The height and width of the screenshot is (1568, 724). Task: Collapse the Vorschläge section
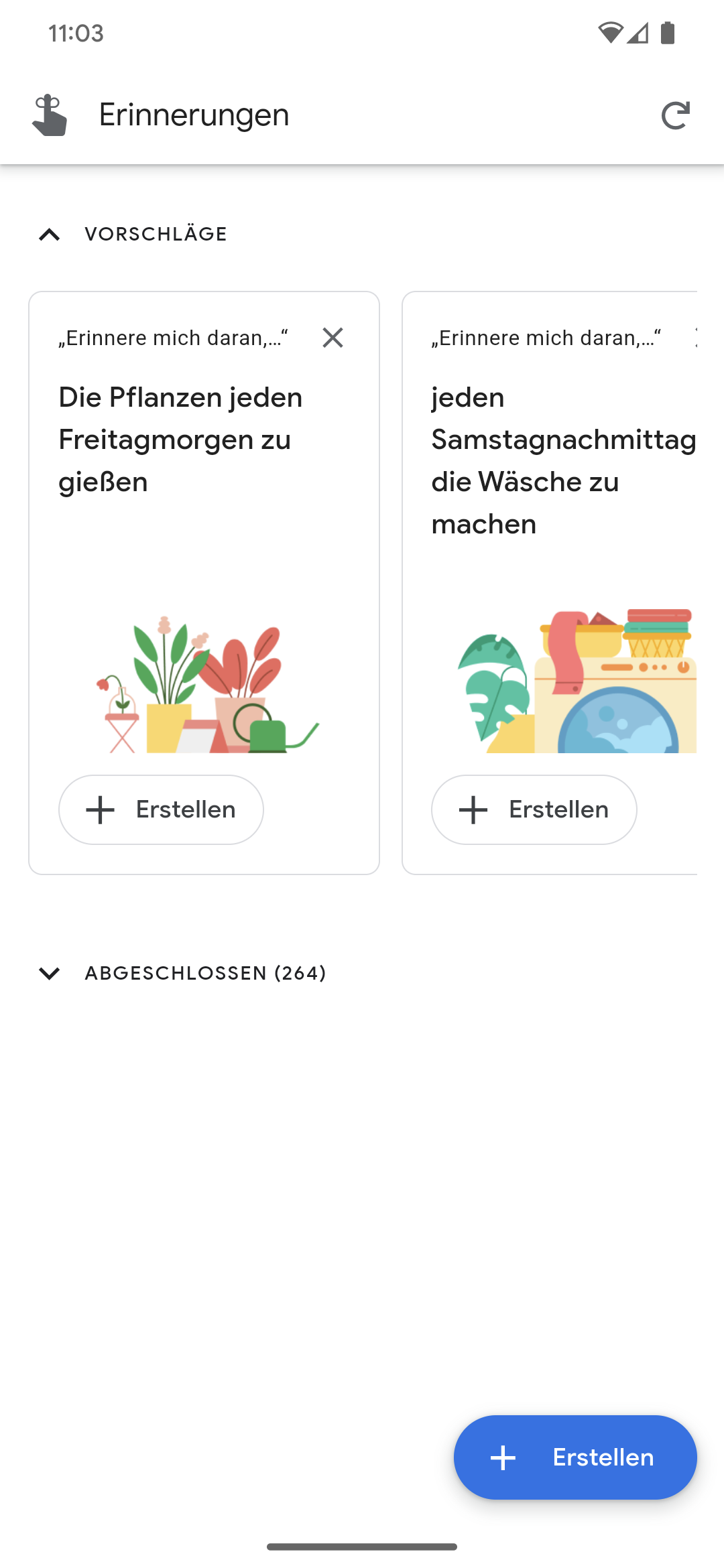pyautogui.click(x=50, y=235)
